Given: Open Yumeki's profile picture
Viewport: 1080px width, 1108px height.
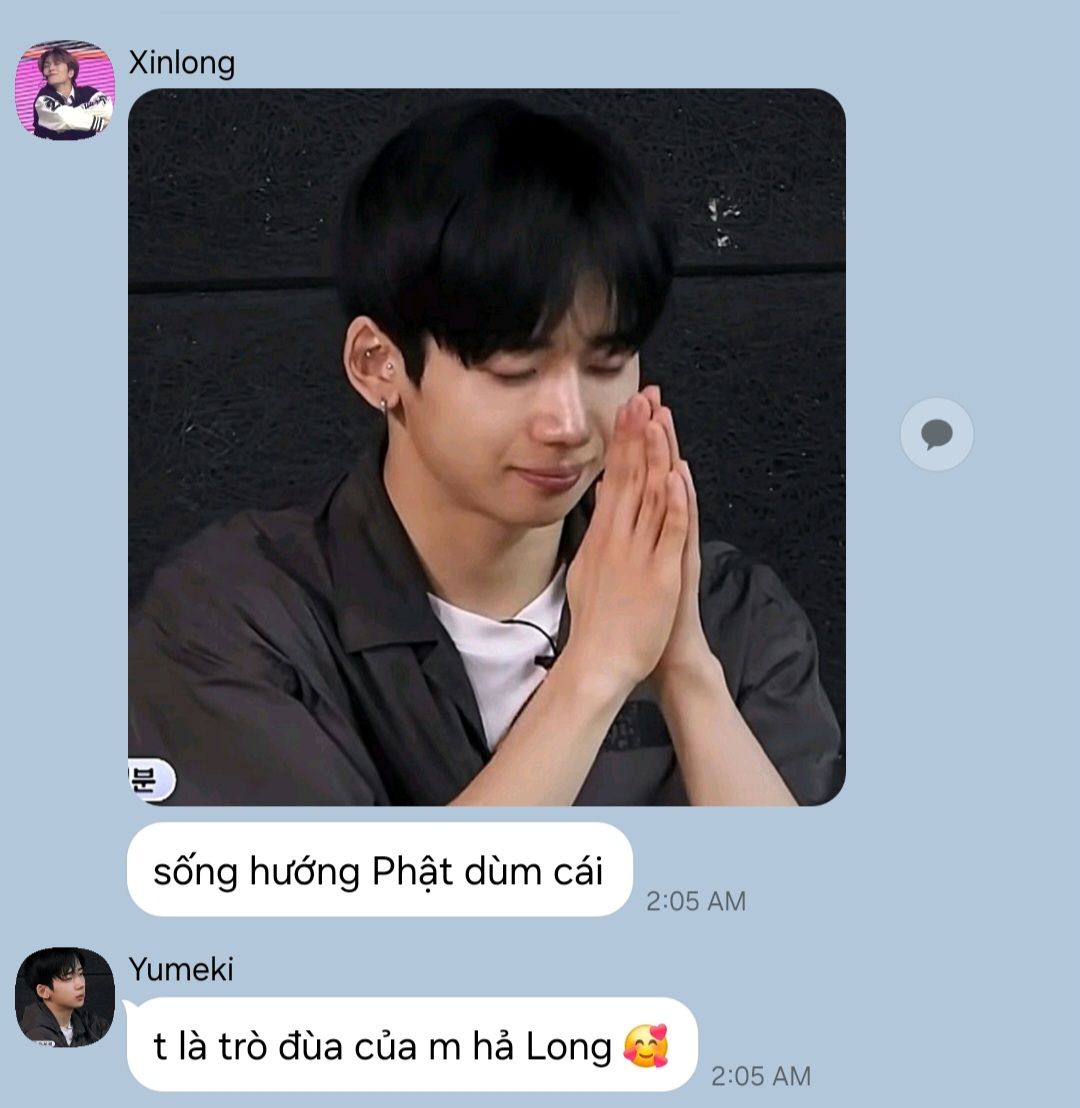Looking at the screenshot, I should [64, 996].
